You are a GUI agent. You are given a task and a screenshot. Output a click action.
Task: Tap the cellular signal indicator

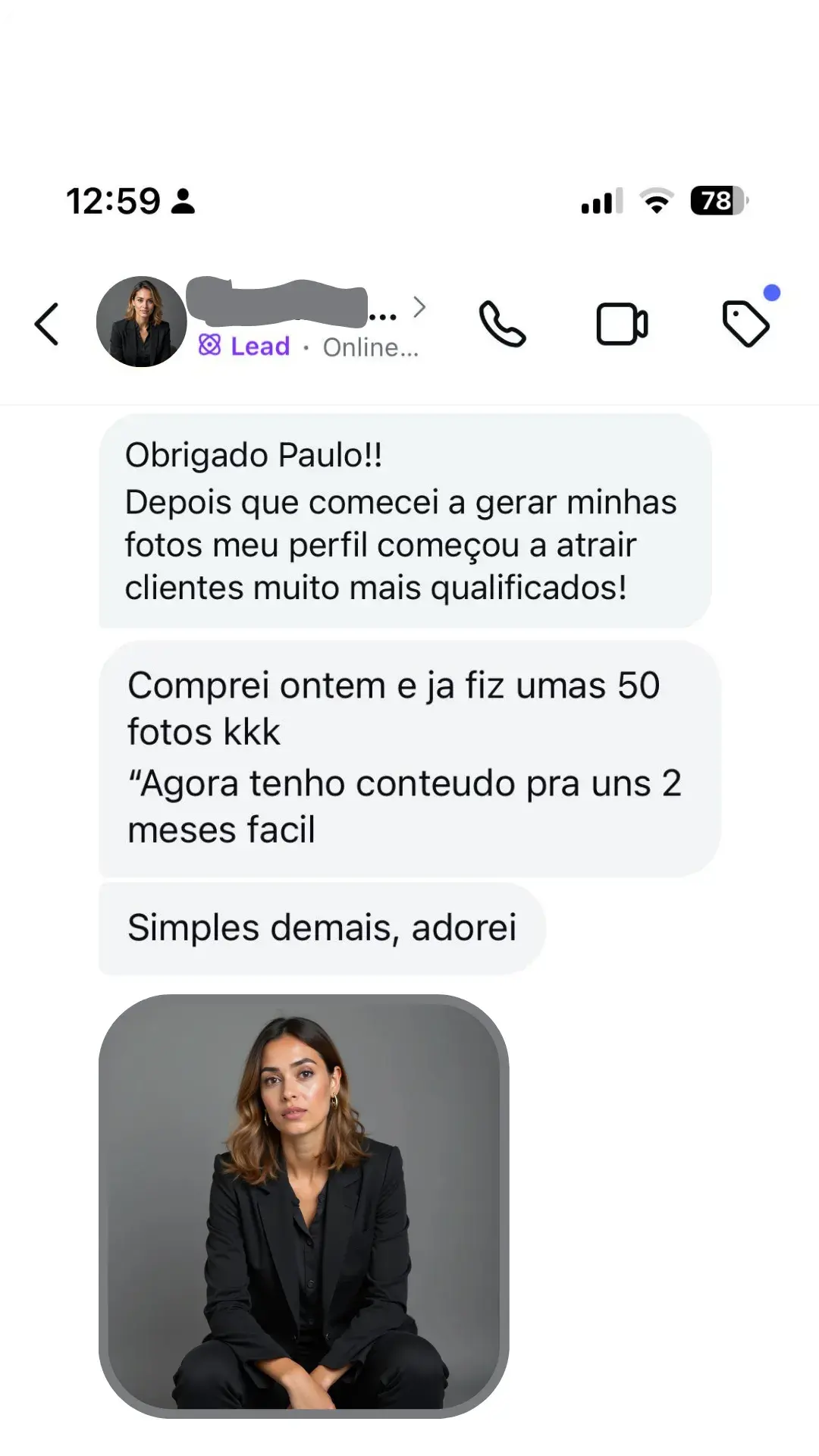[x=601, y=201]
